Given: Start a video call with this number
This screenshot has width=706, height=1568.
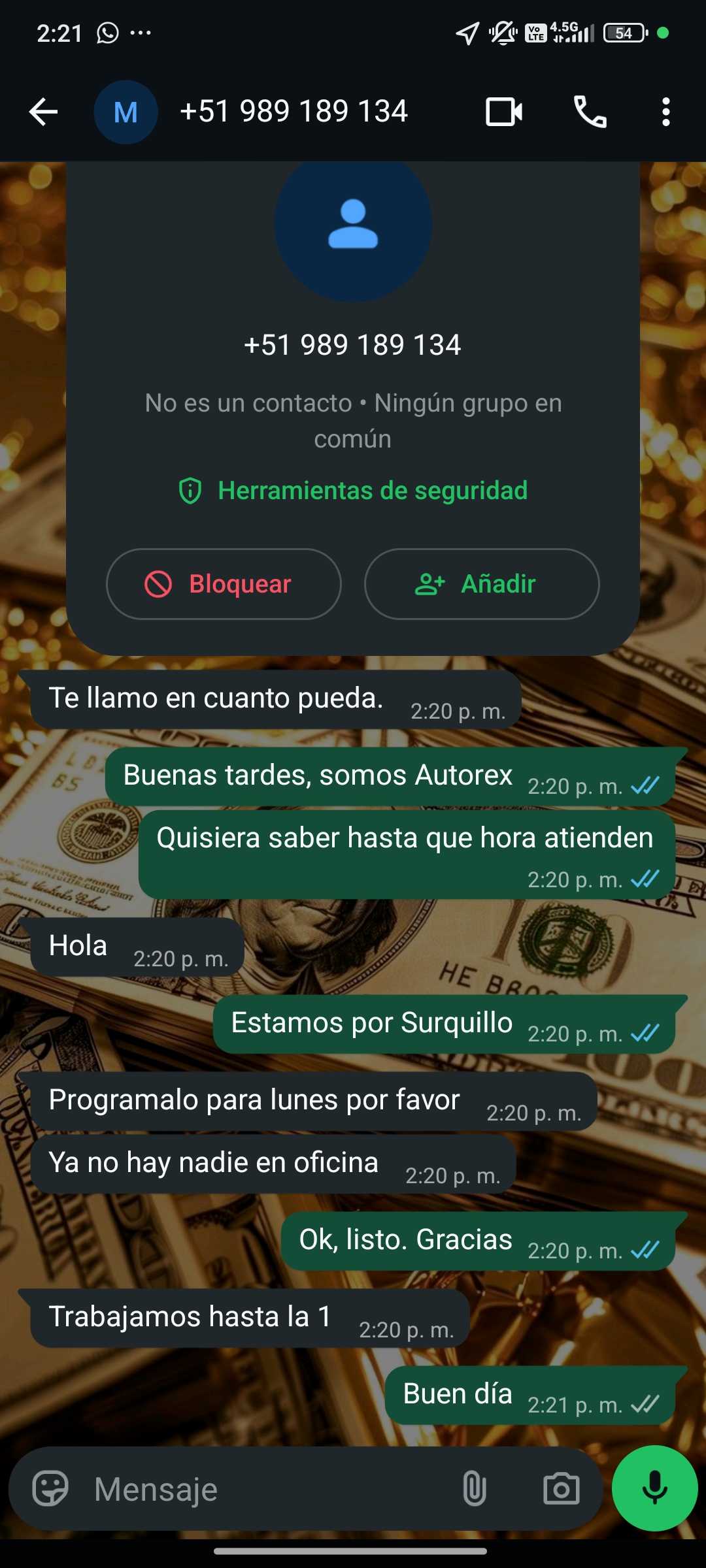Looking at the screenshot, I should point(503,112).
